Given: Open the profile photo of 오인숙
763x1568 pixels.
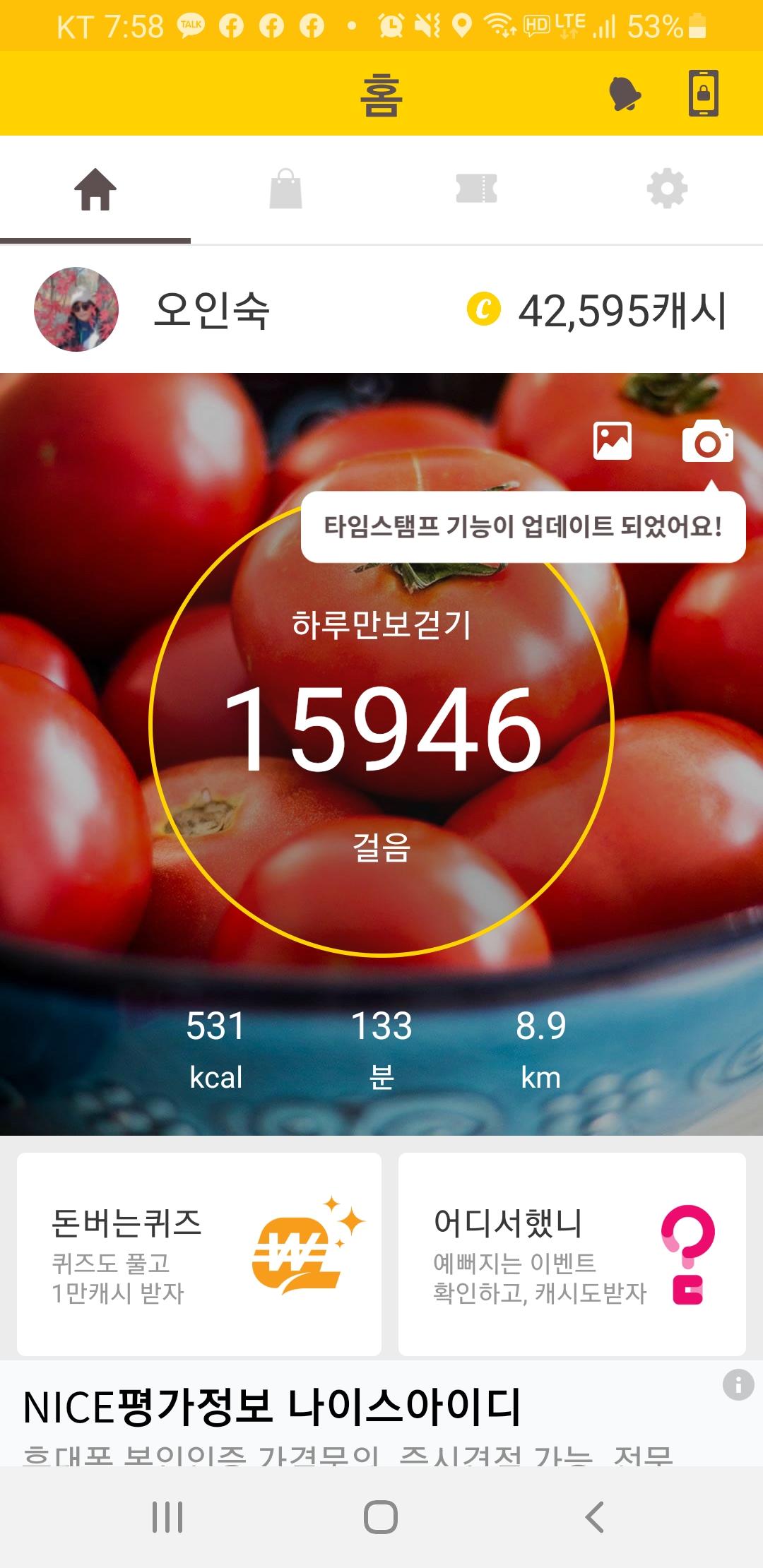Looking at the screenshot, I should click(x=76, y=309).
